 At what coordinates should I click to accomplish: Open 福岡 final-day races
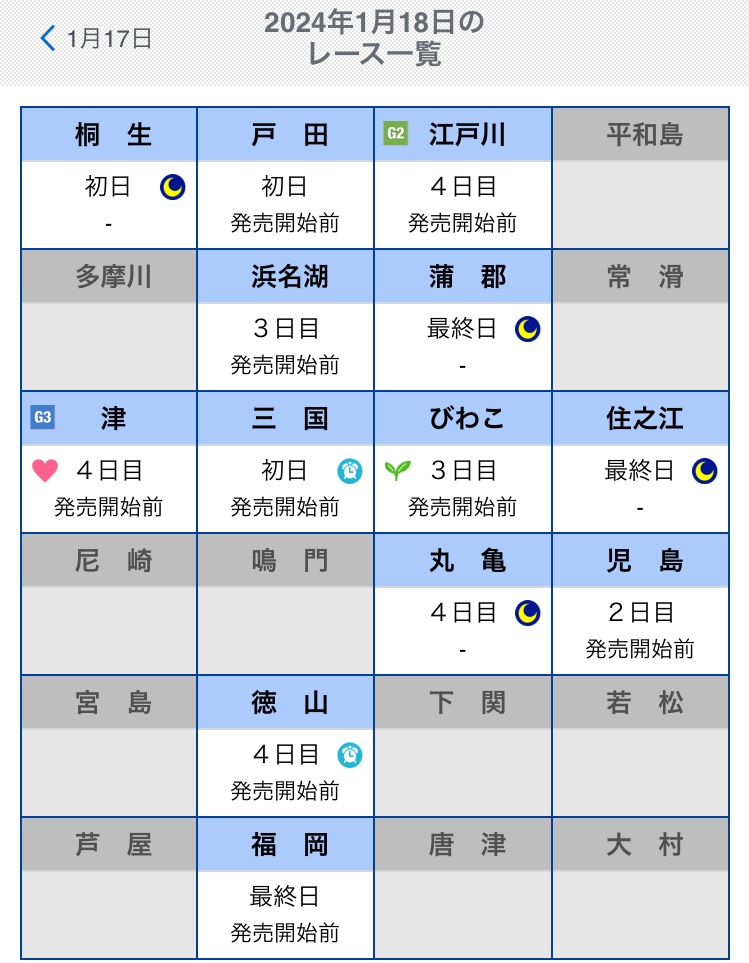pos(286,913)
